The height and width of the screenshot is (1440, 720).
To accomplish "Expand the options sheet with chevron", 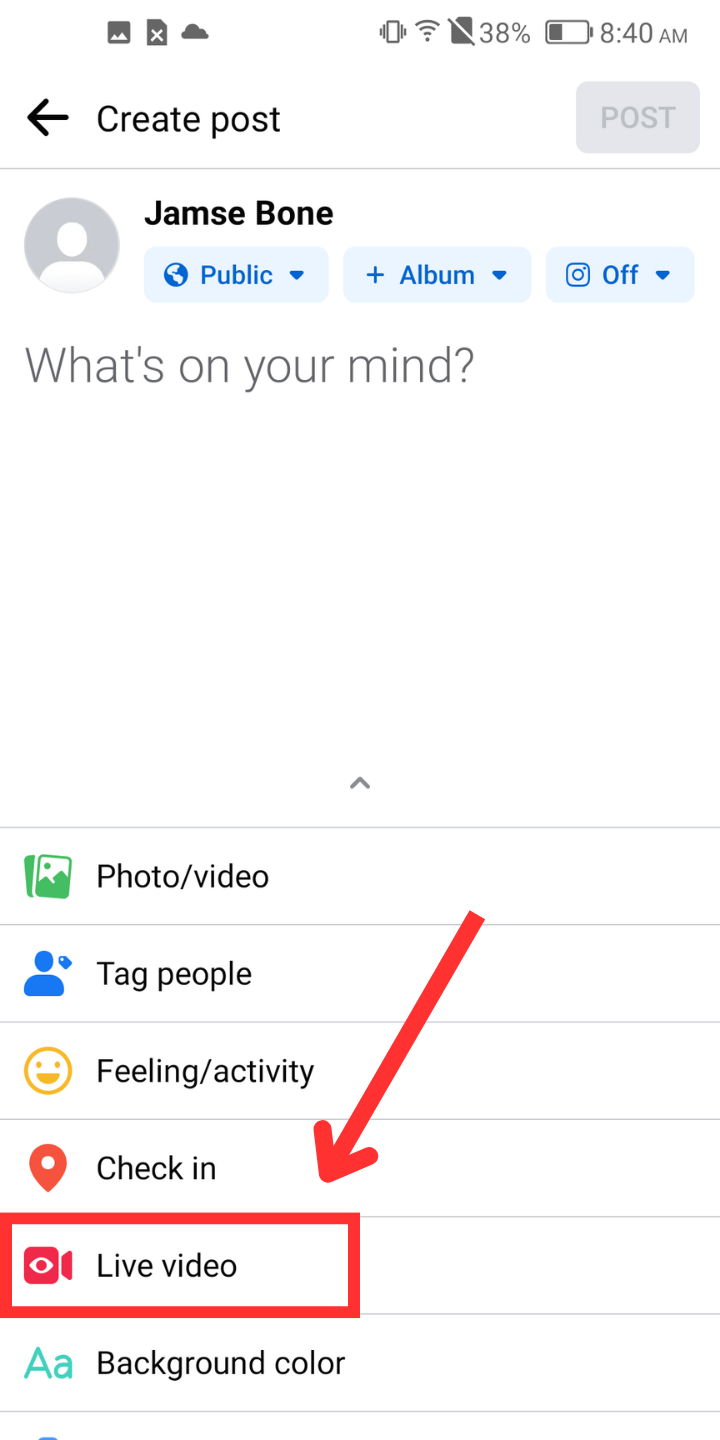I will click(360, 783).
